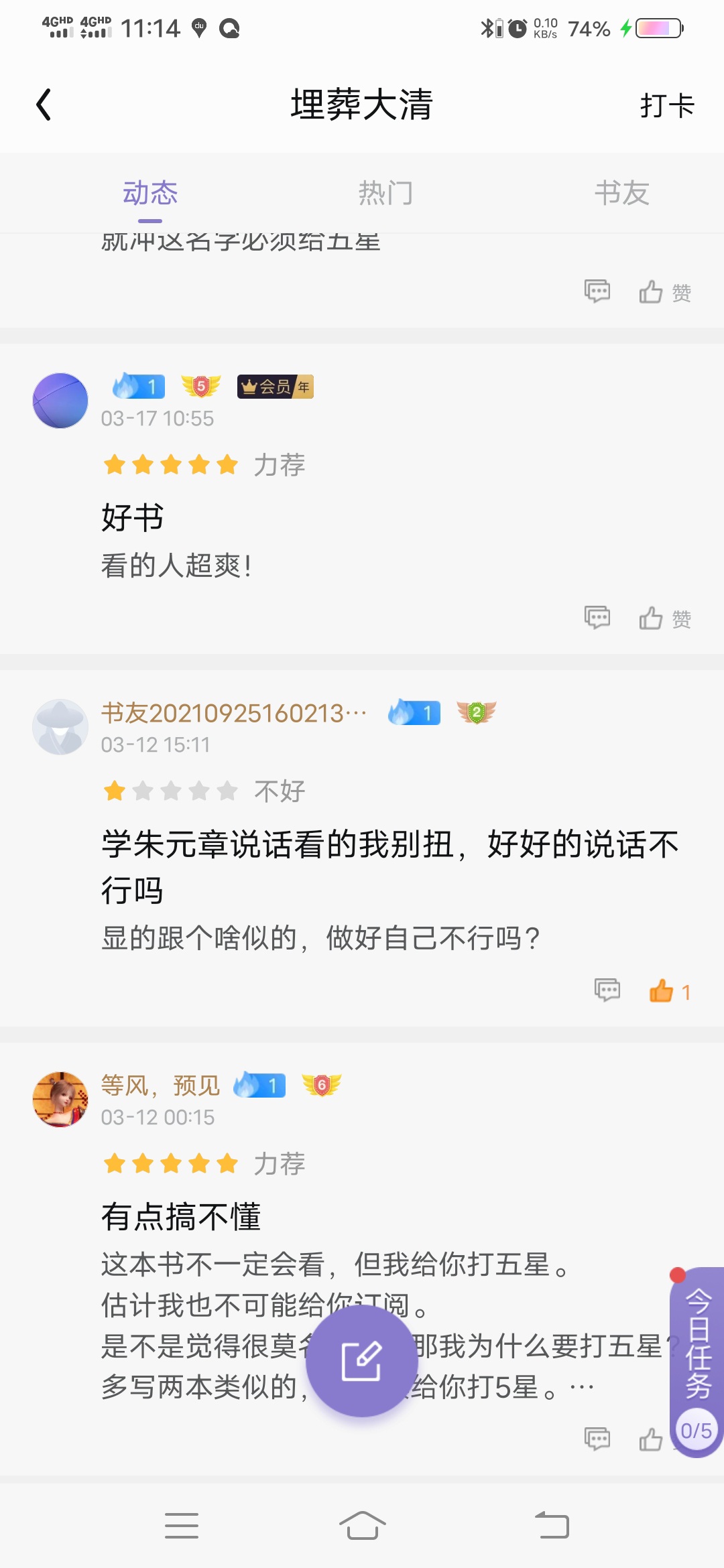The height and width of the screenshot is (1568, 724).
Task: Select the 动态 tab
Action: pos(150,194)
